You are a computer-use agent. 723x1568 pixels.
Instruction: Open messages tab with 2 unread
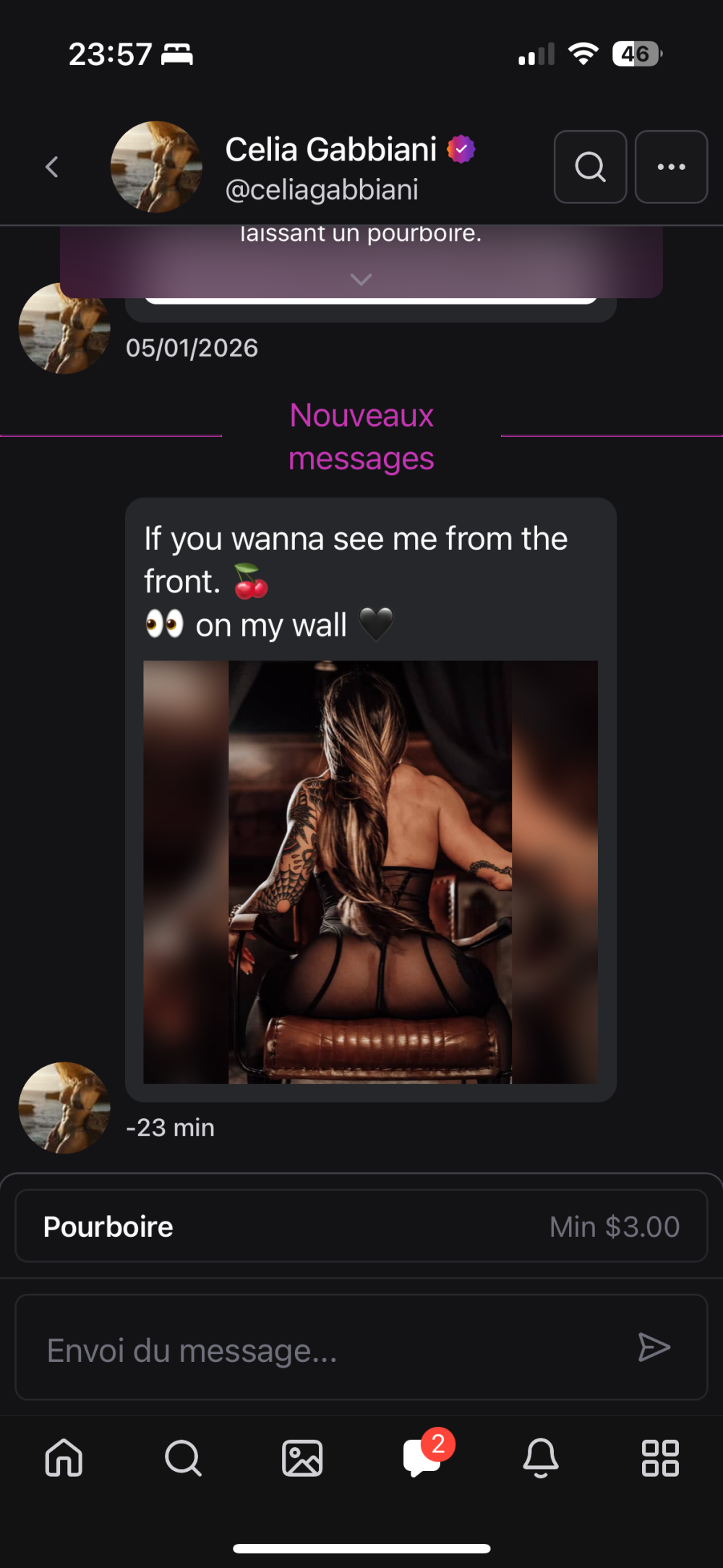coord(422,1457)
